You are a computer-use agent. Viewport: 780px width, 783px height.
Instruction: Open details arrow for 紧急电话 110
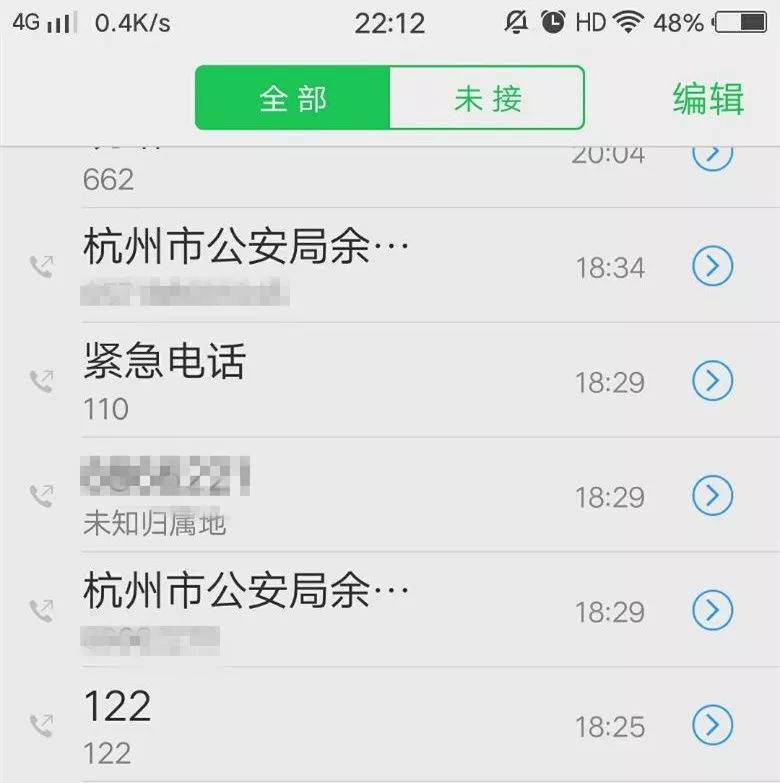(713, 381)
